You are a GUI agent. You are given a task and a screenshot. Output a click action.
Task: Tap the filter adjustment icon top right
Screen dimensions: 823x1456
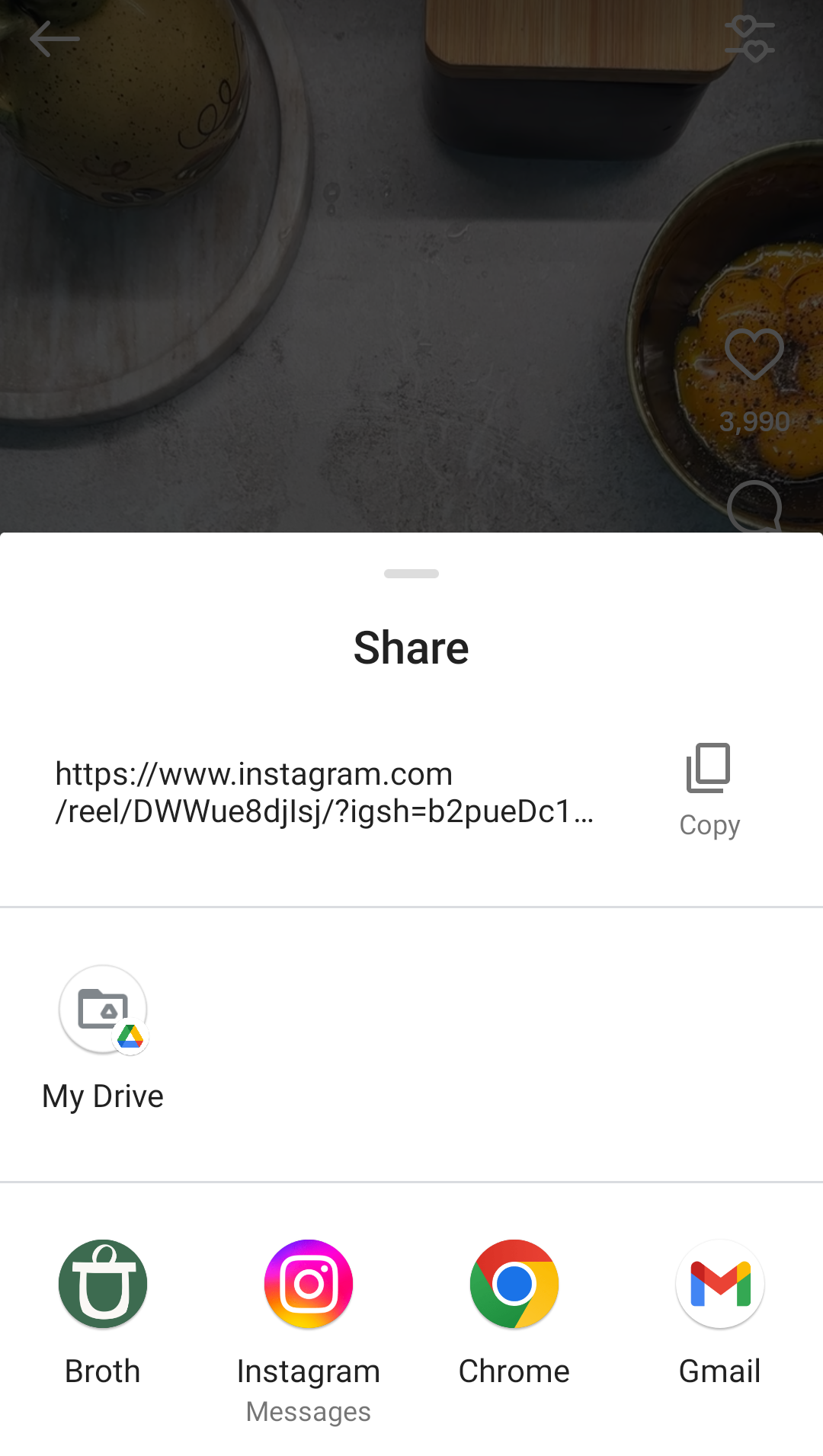pos(750,38)
